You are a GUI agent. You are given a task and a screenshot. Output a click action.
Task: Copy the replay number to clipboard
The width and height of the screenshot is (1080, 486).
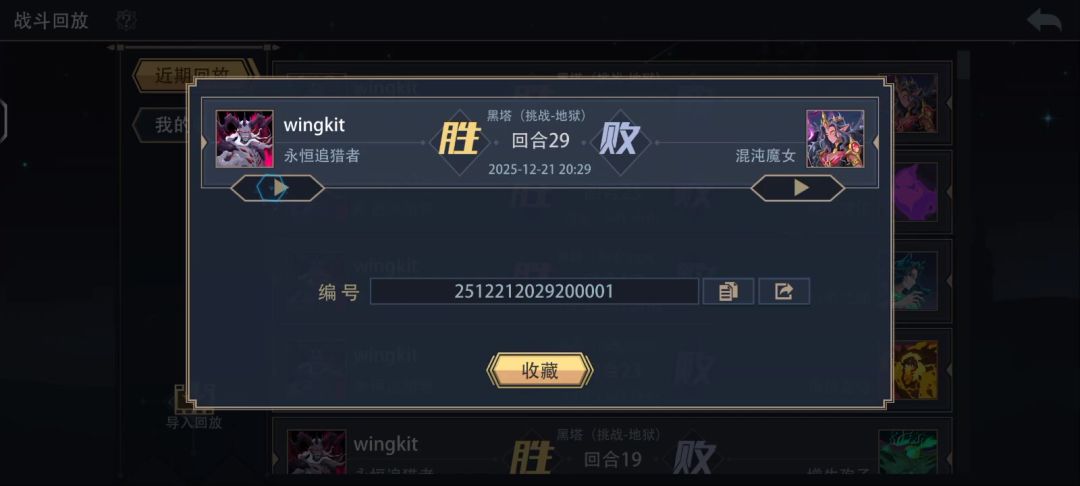click(728, 291)
